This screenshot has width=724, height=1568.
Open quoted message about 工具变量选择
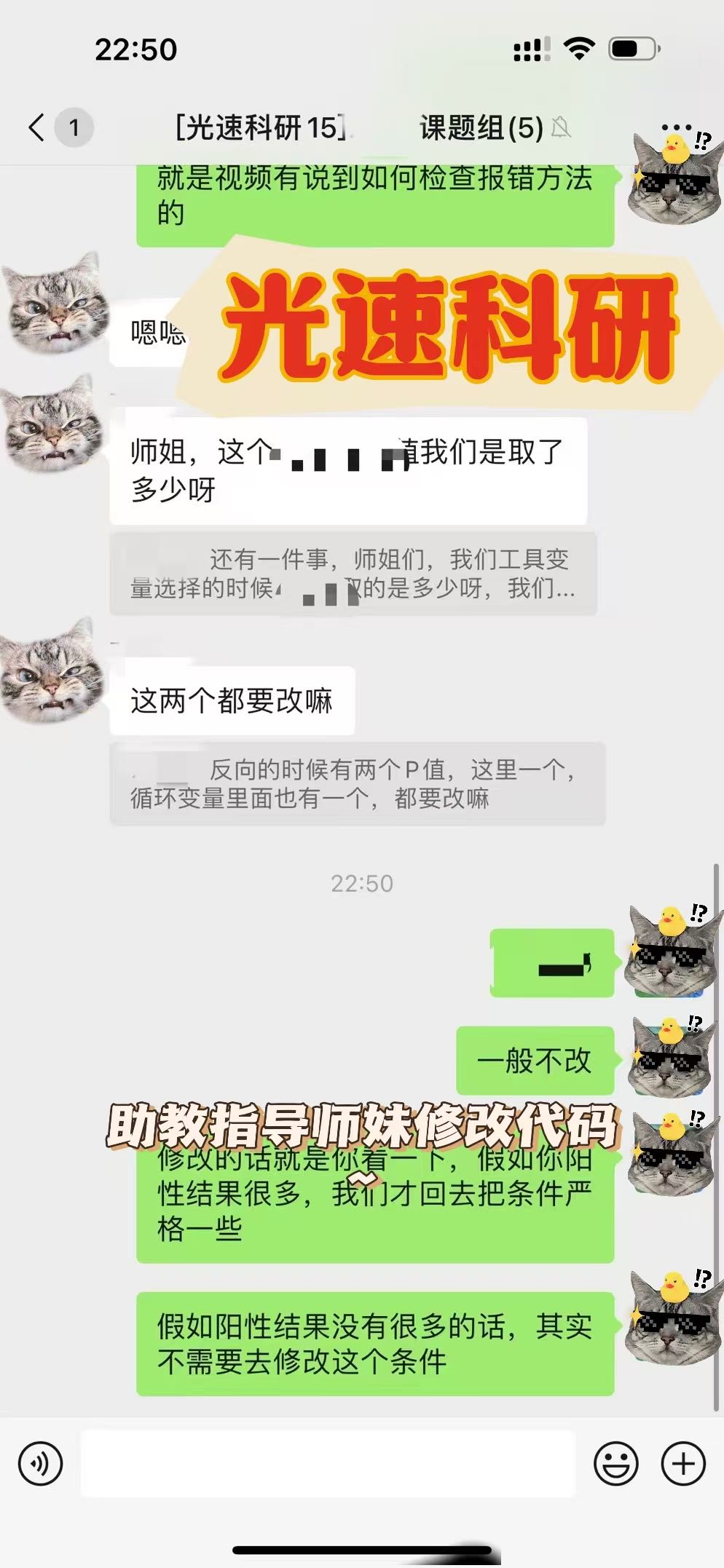[353, 574]
